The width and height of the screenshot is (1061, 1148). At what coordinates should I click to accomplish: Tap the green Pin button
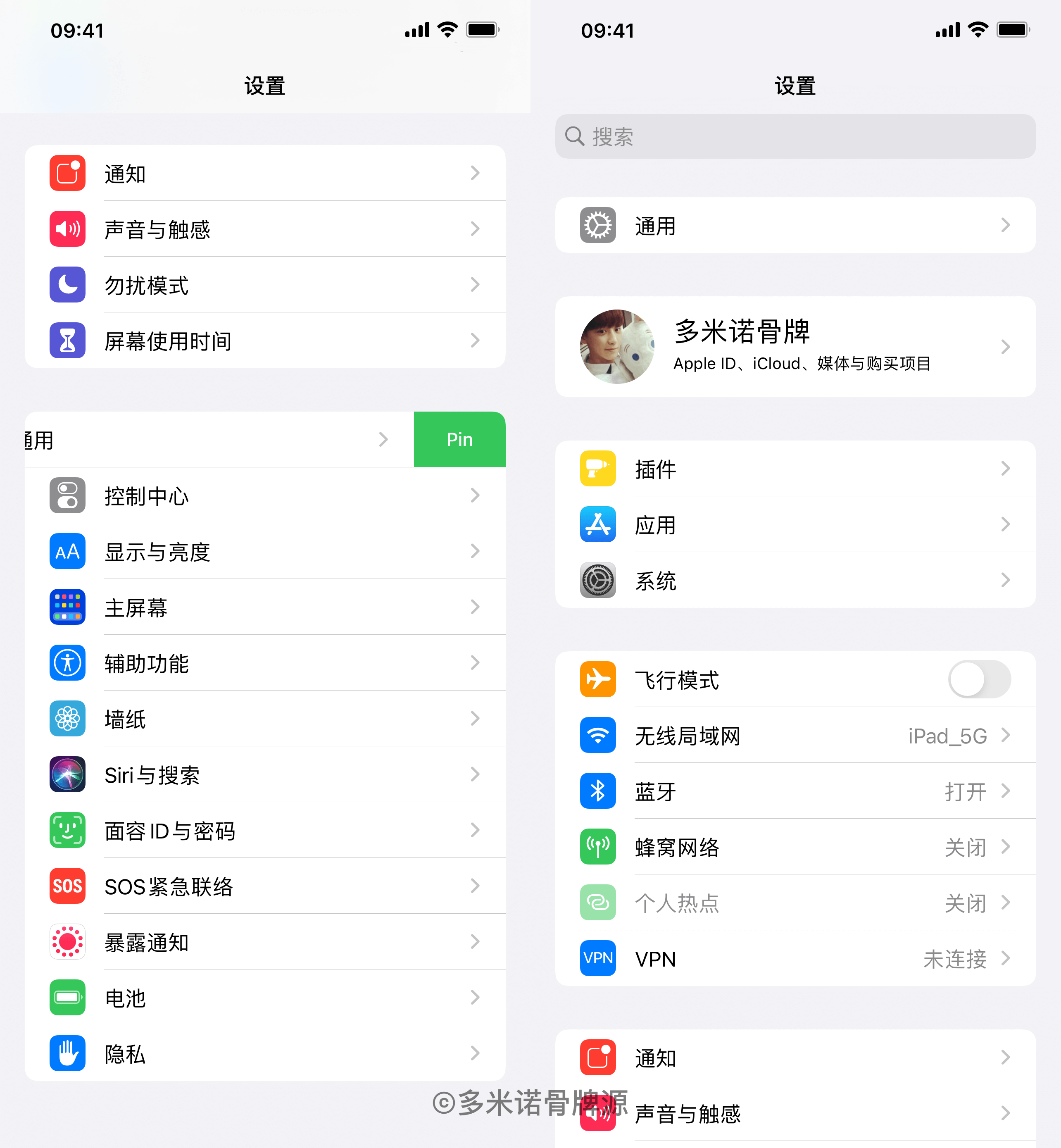tap(459, 439)
